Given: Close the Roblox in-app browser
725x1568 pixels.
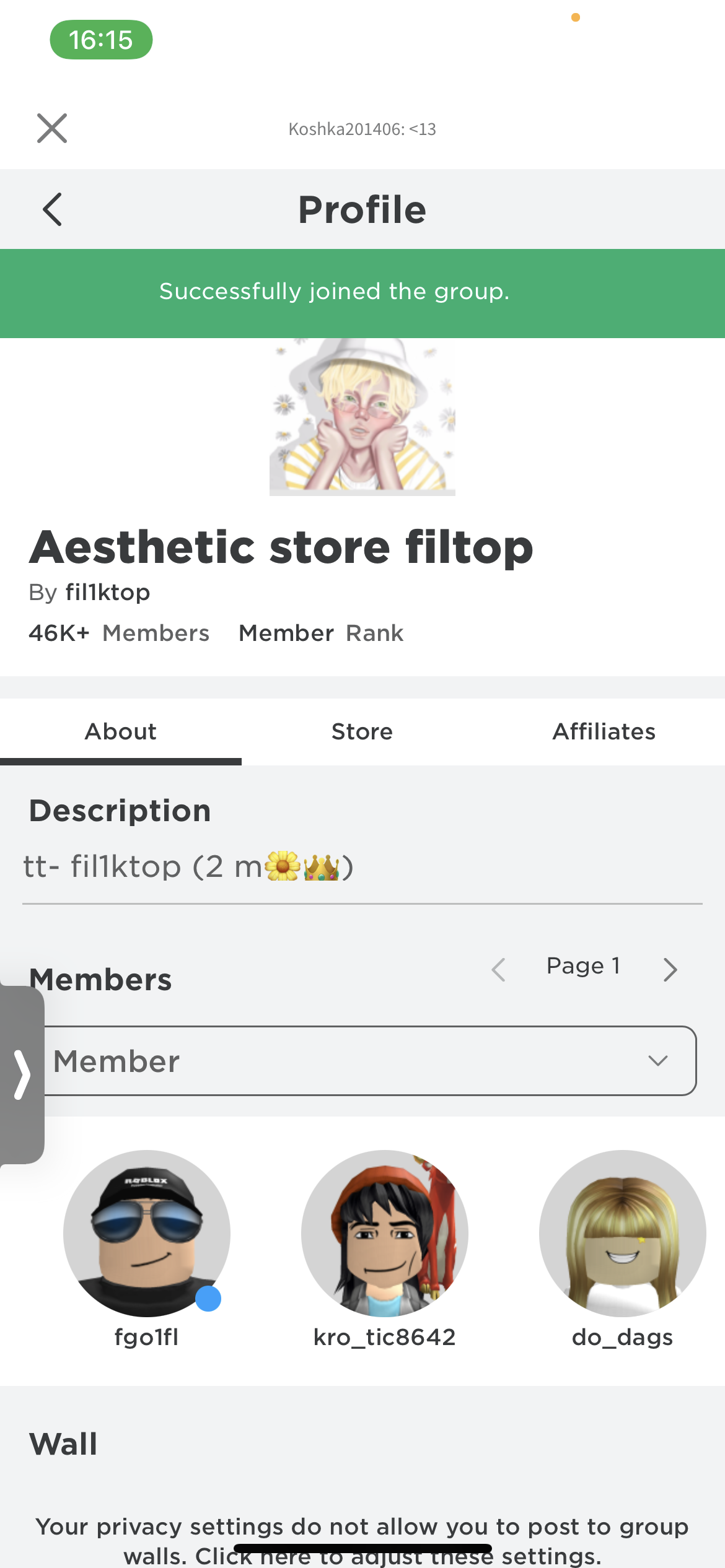Looking at the screenshot, I should (x=52, y=128).
